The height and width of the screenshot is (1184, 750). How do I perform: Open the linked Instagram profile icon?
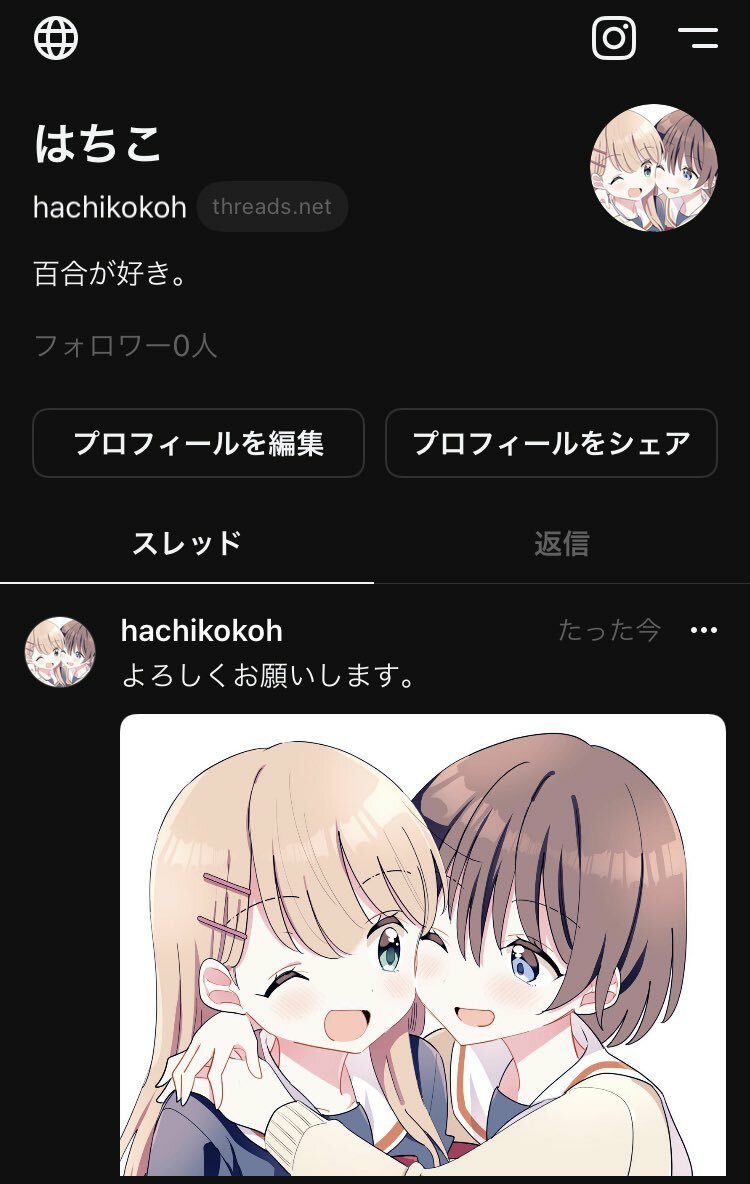click(614, 39)
